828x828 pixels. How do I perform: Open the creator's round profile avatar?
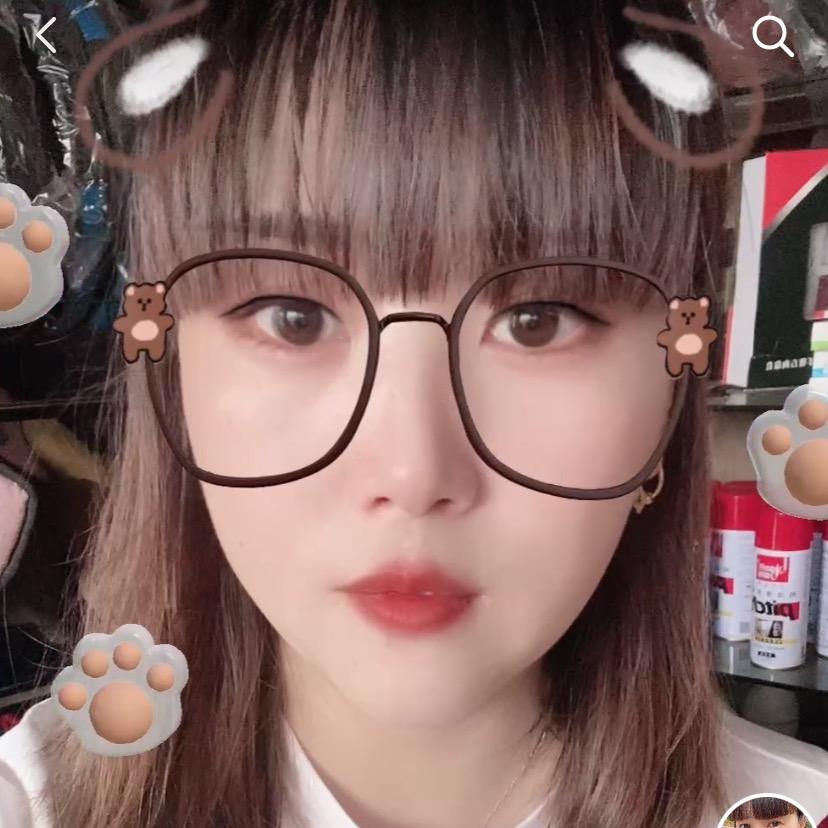766,815
